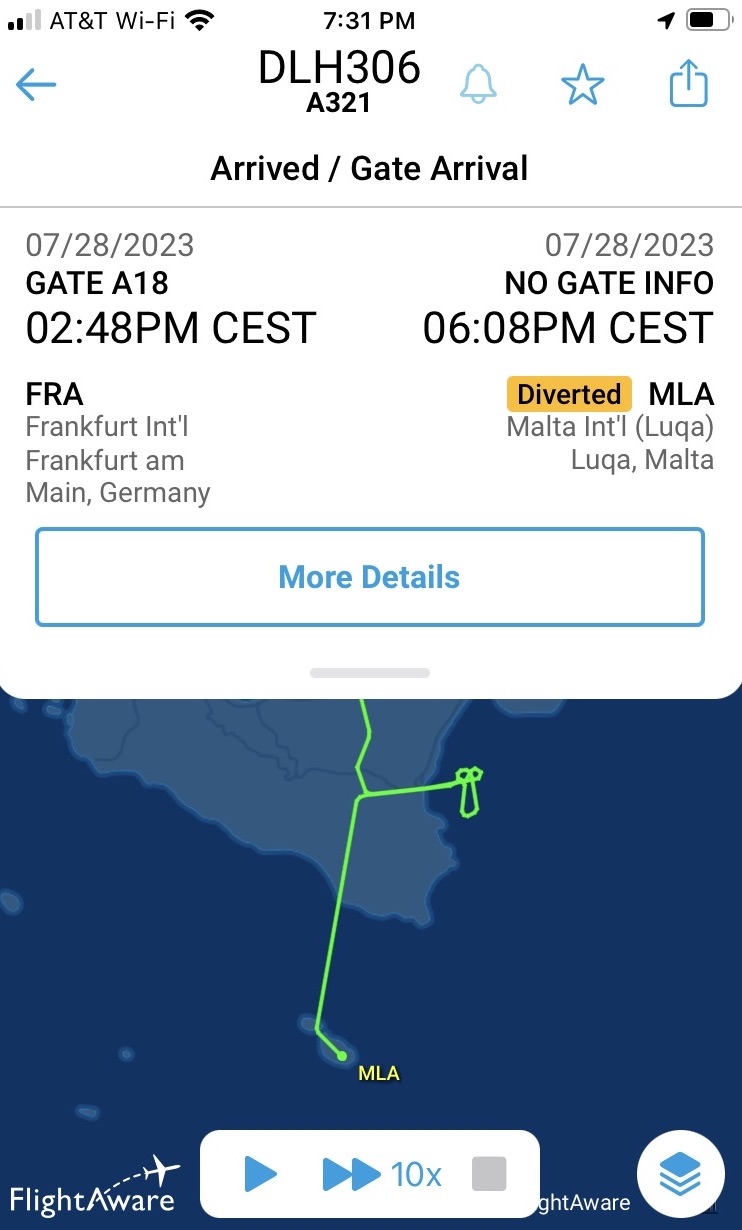Play the flight track animation

[259, 1174]
